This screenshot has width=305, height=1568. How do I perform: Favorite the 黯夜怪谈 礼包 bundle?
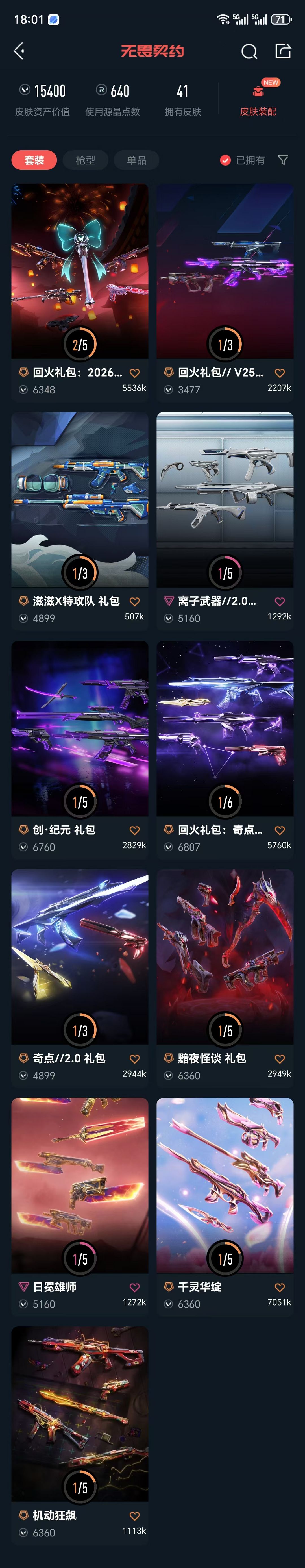click(x=279, y=1058)
